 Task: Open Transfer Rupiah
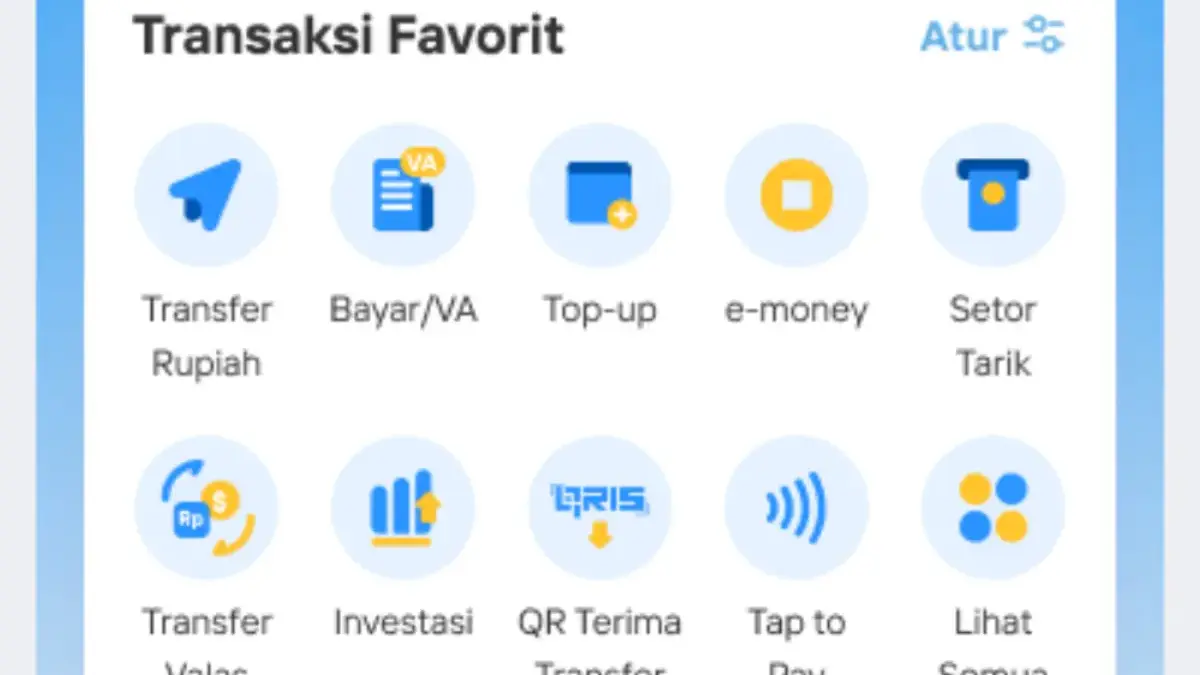206,195
